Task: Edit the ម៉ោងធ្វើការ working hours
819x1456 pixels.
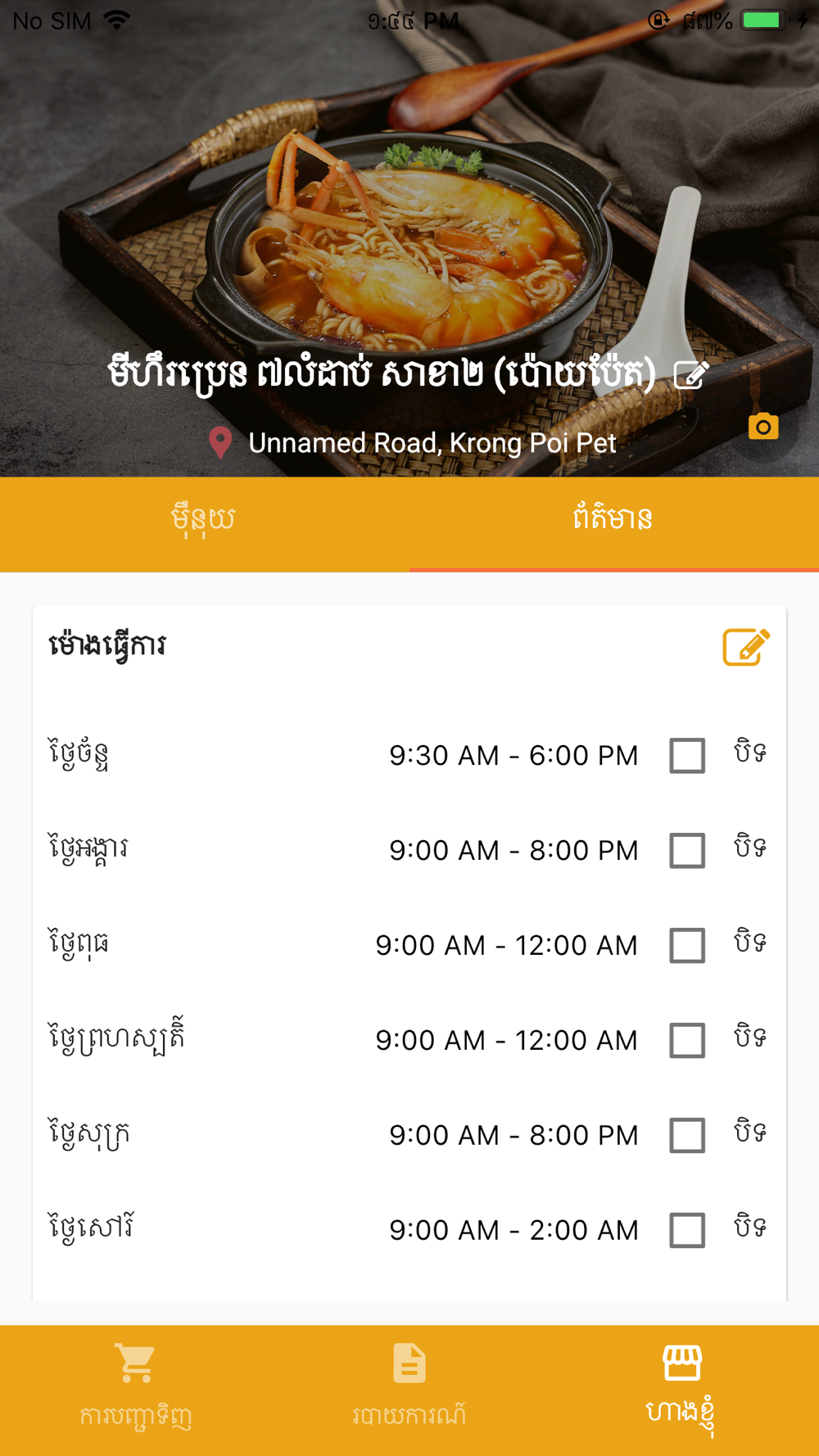Action: (745, 647)
